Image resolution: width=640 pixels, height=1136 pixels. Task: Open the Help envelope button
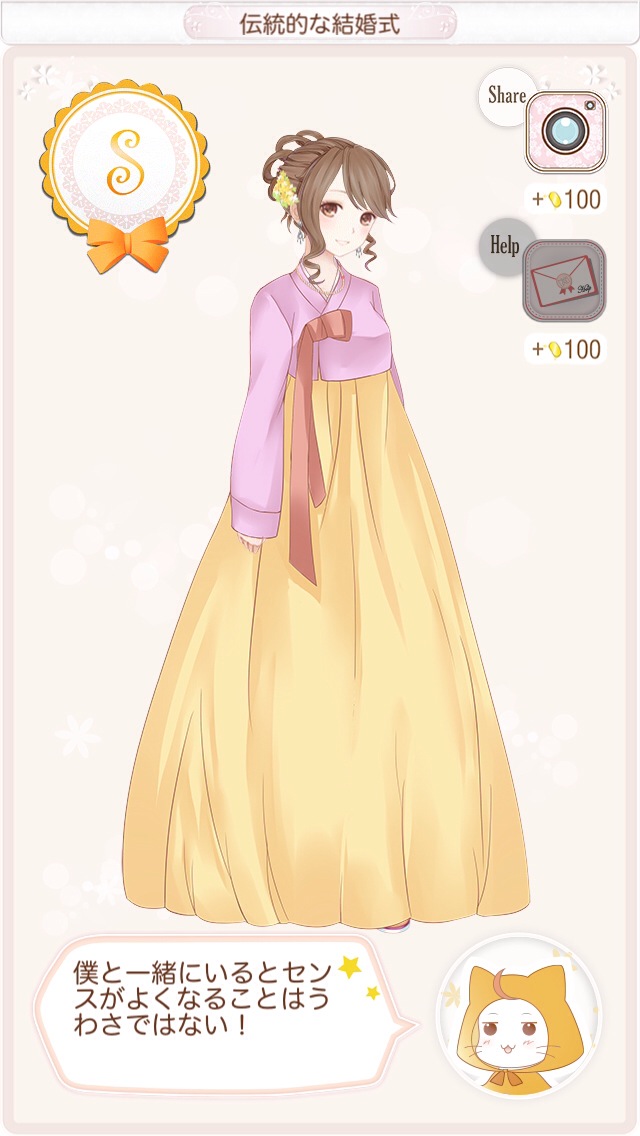[564, 281]
